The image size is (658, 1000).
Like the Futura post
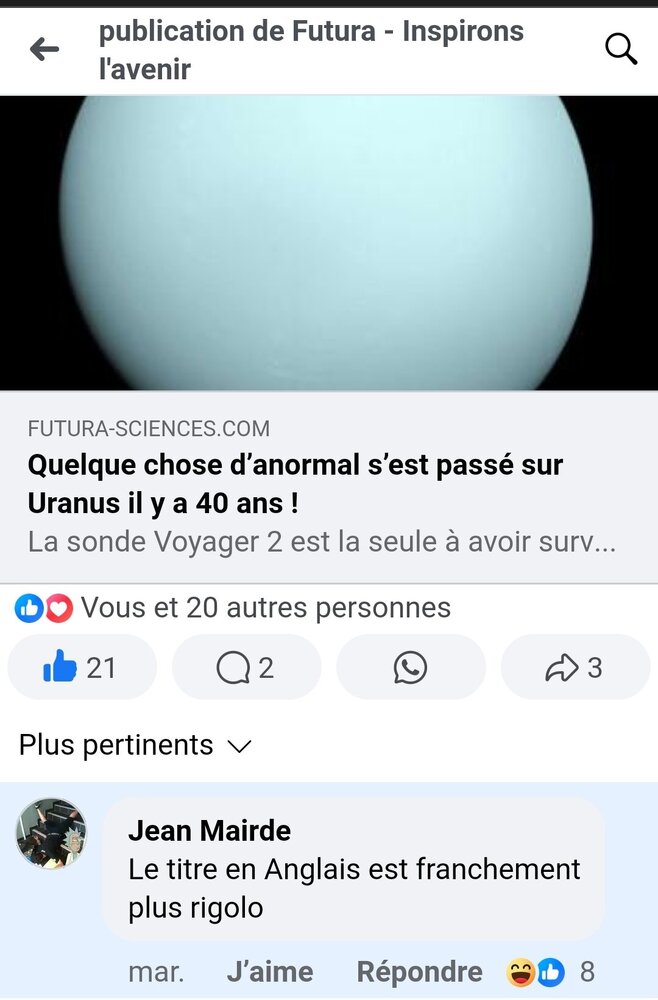pos(81,668)
